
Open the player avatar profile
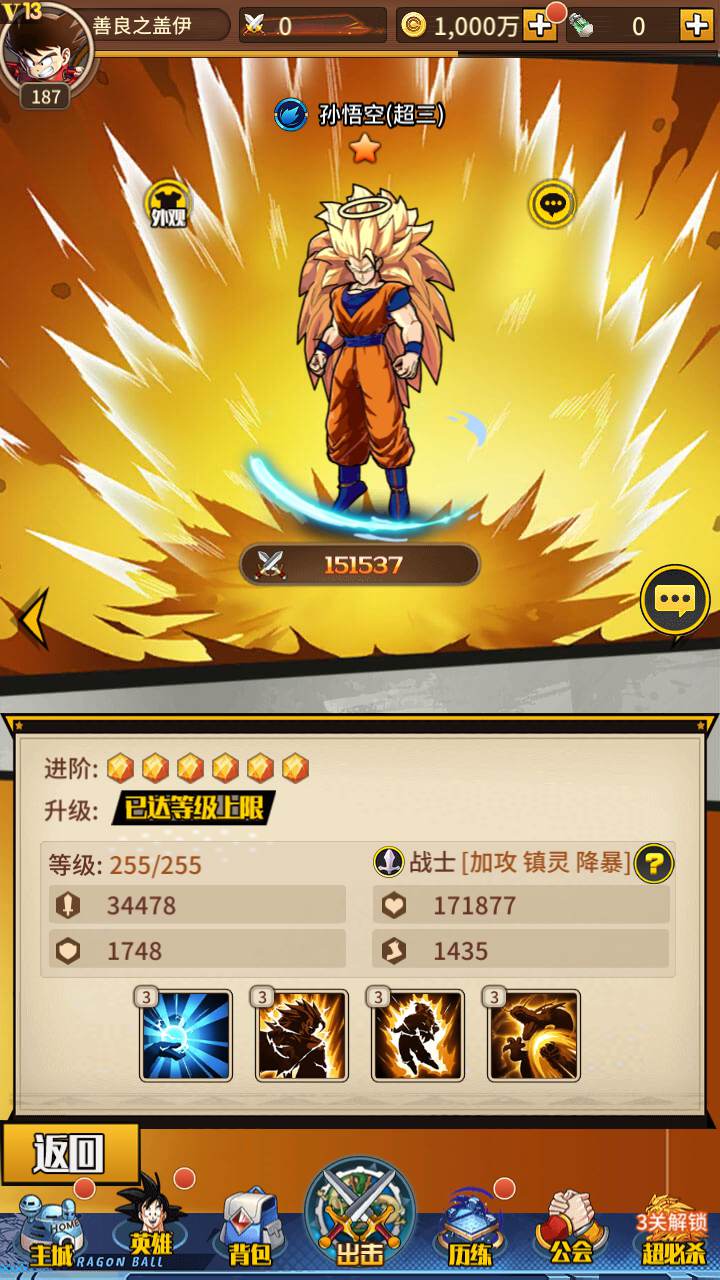45,50
